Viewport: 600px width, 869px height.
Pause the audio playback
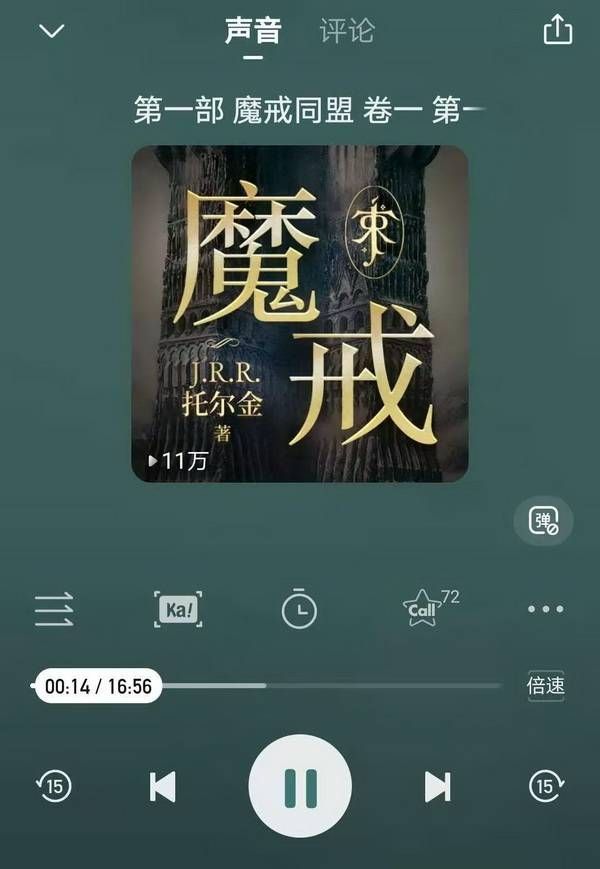(300, 787)
